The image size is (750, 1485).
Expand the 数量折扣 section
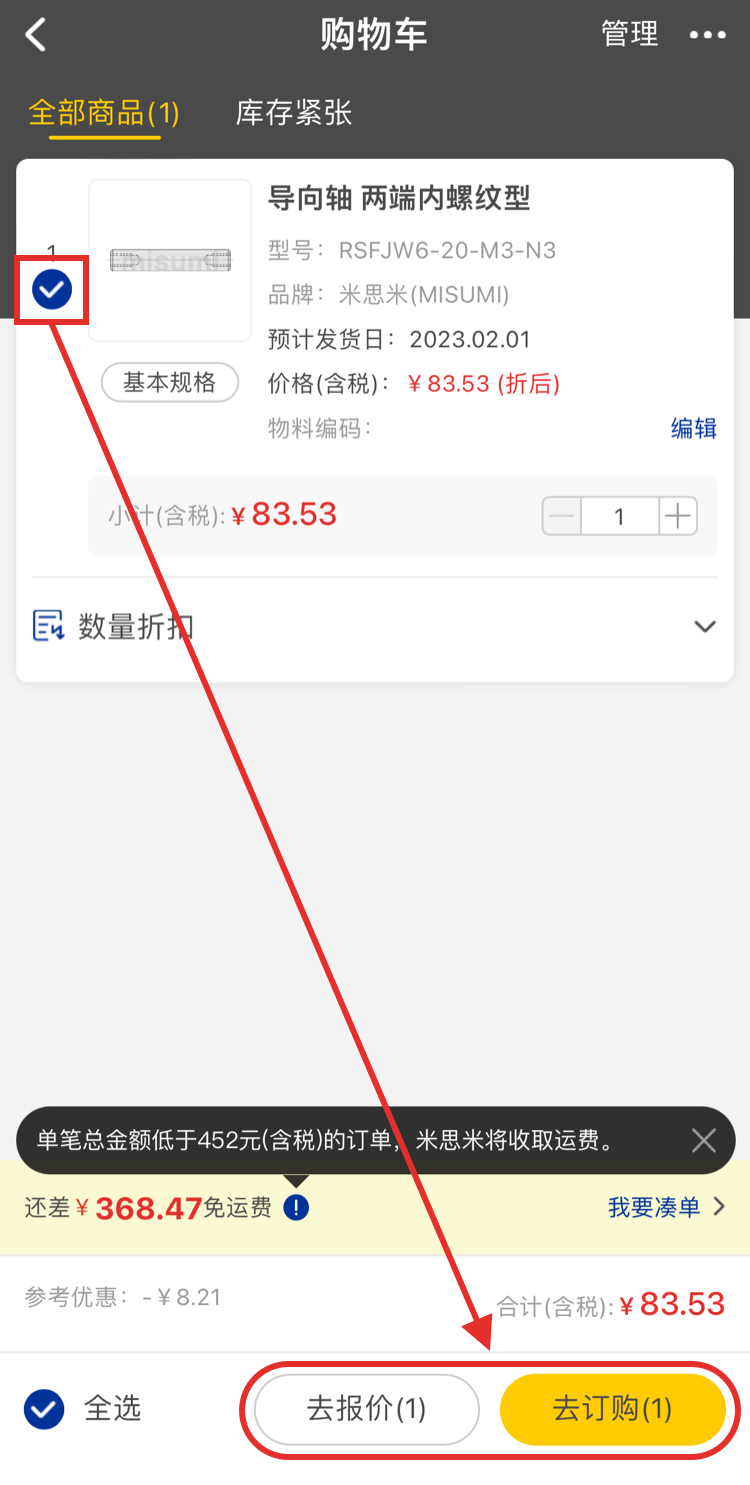point(704,627)
